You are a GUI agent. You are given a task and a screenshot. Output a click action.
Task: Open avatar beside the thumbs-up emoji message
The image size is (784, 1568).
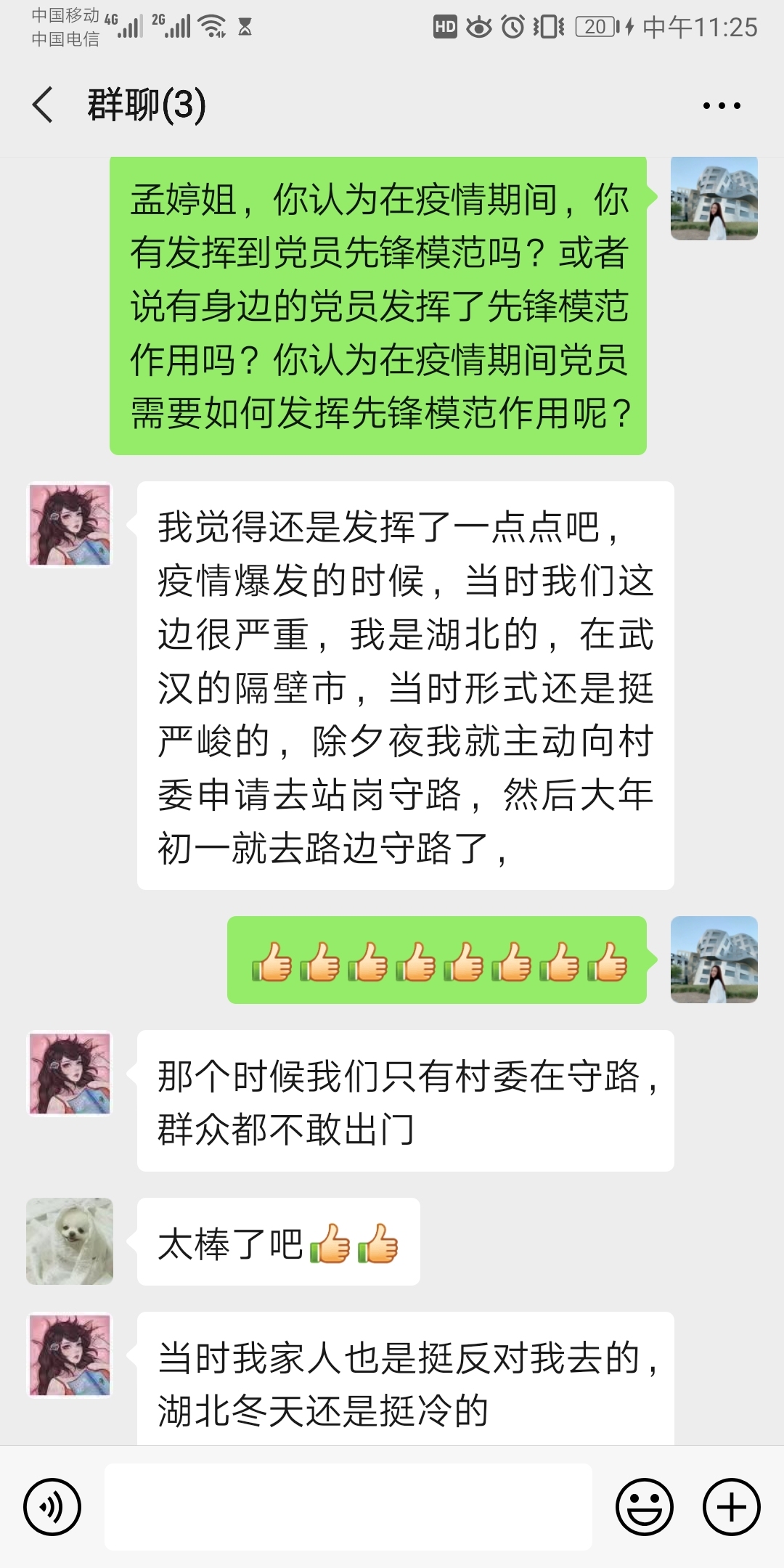click(714, 960)
